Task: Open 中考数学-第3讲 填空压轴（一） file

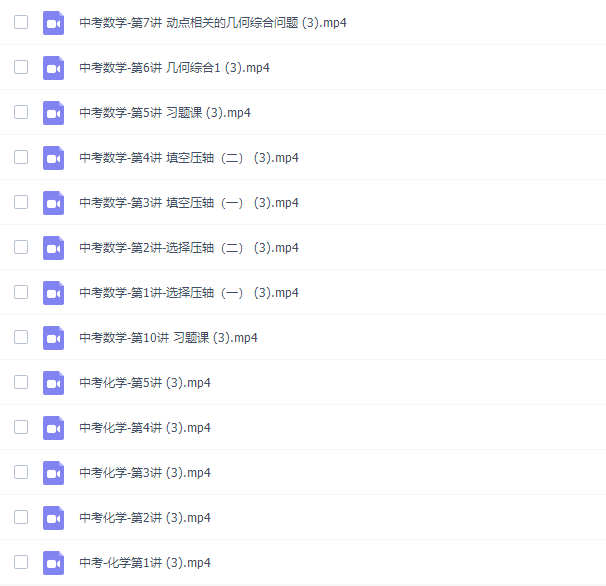Action: [x=188, y=203]
